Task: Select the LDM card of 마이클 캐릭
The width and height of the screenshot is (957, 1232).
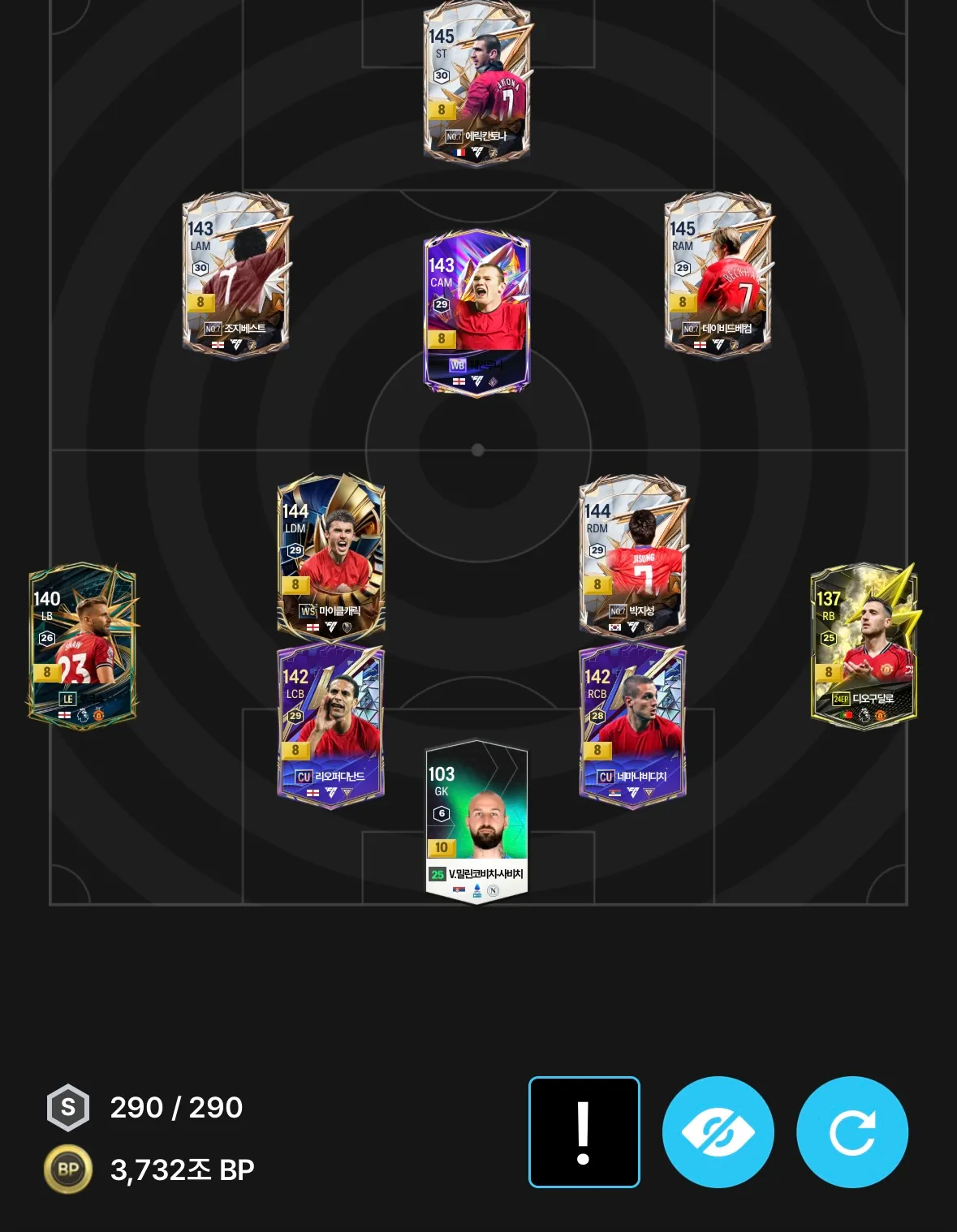Action: [331, 556]
